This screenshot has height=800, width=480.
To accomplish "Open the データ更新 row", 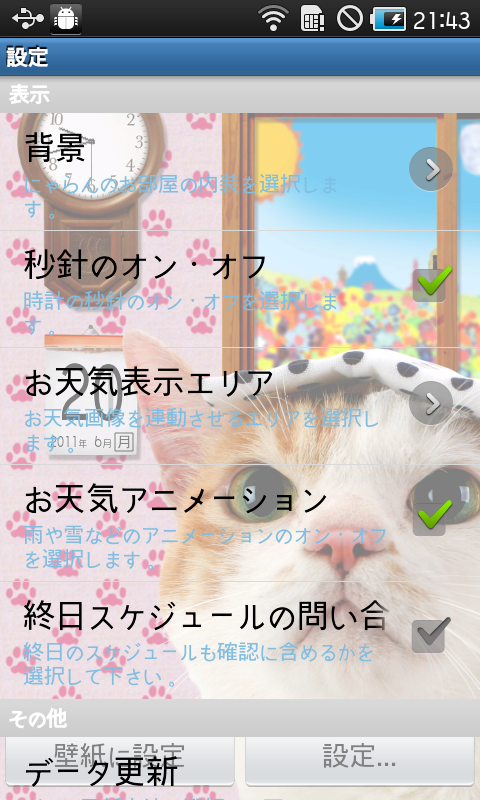I will click(x=240, y=769).
